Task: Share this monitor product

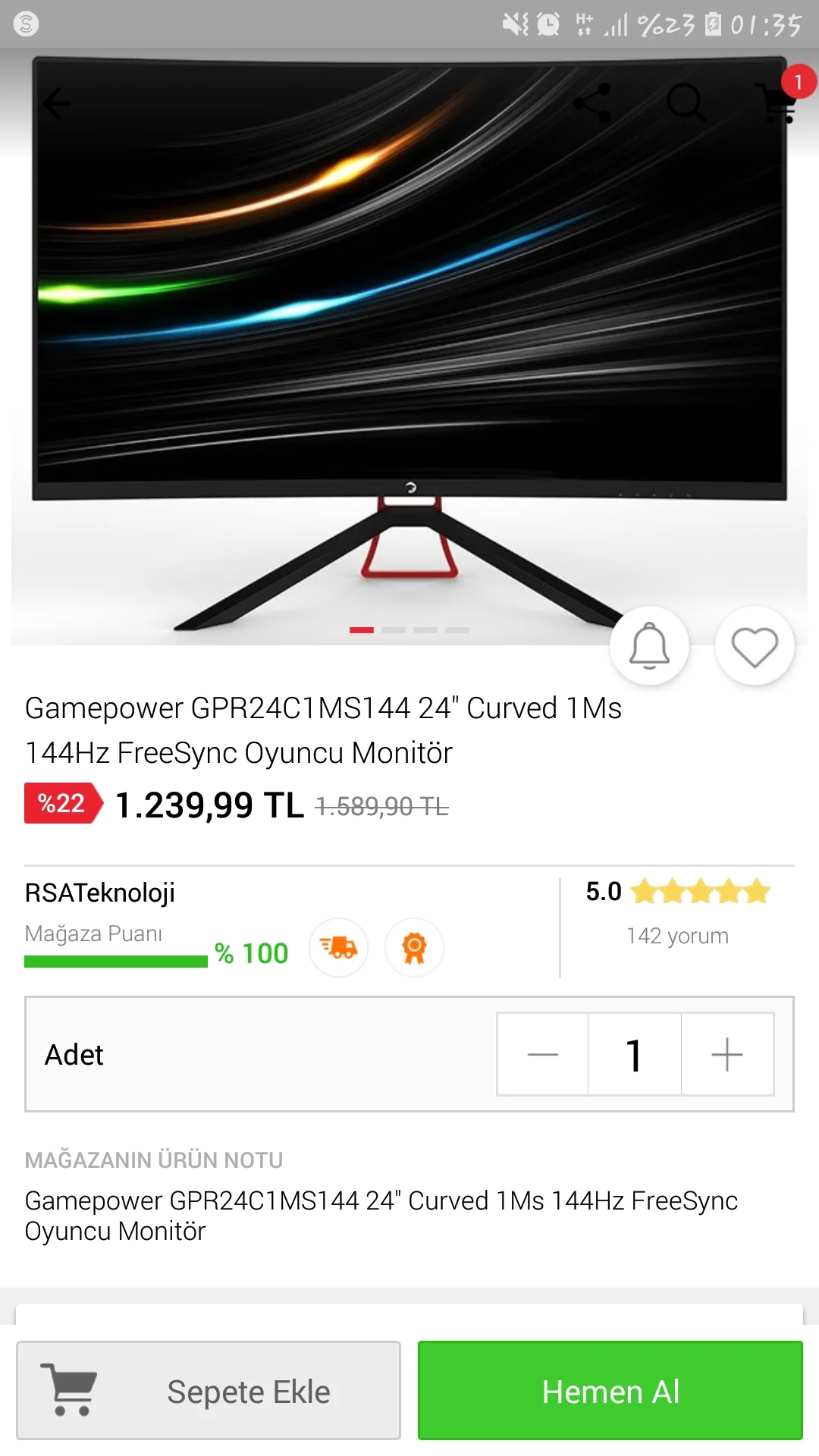Action: (591, 102)
